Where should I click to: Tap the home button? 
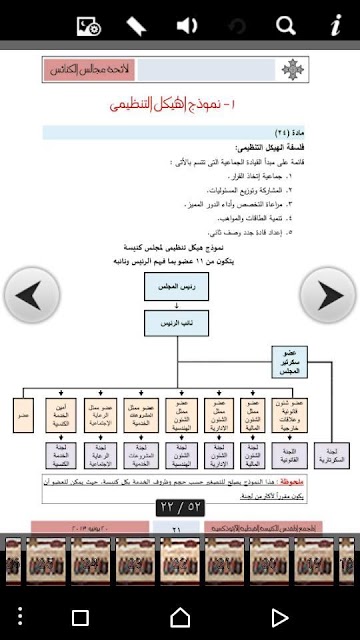(x=180, y=617)
